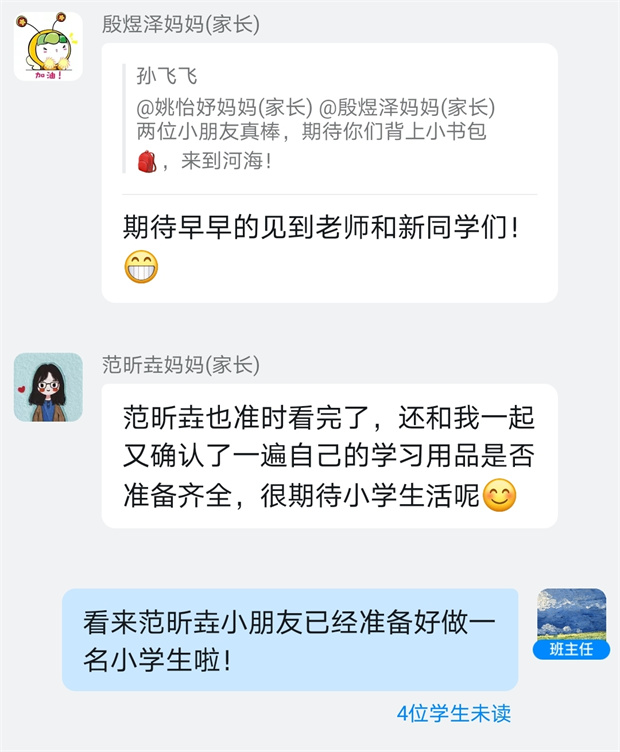
Task: Open 范昕垚妈妈's profile avatar
Action: (x=48, y=387)
